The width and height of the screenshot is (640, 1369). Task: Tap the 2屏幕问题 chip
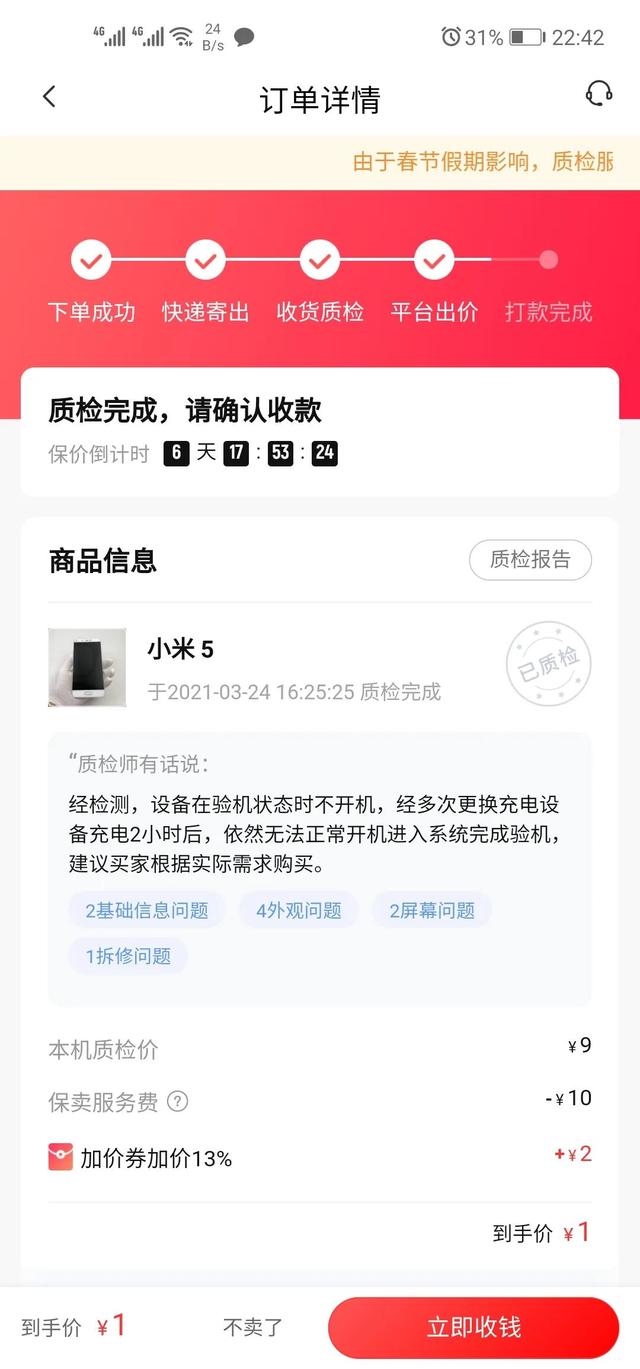pos(432,910)
